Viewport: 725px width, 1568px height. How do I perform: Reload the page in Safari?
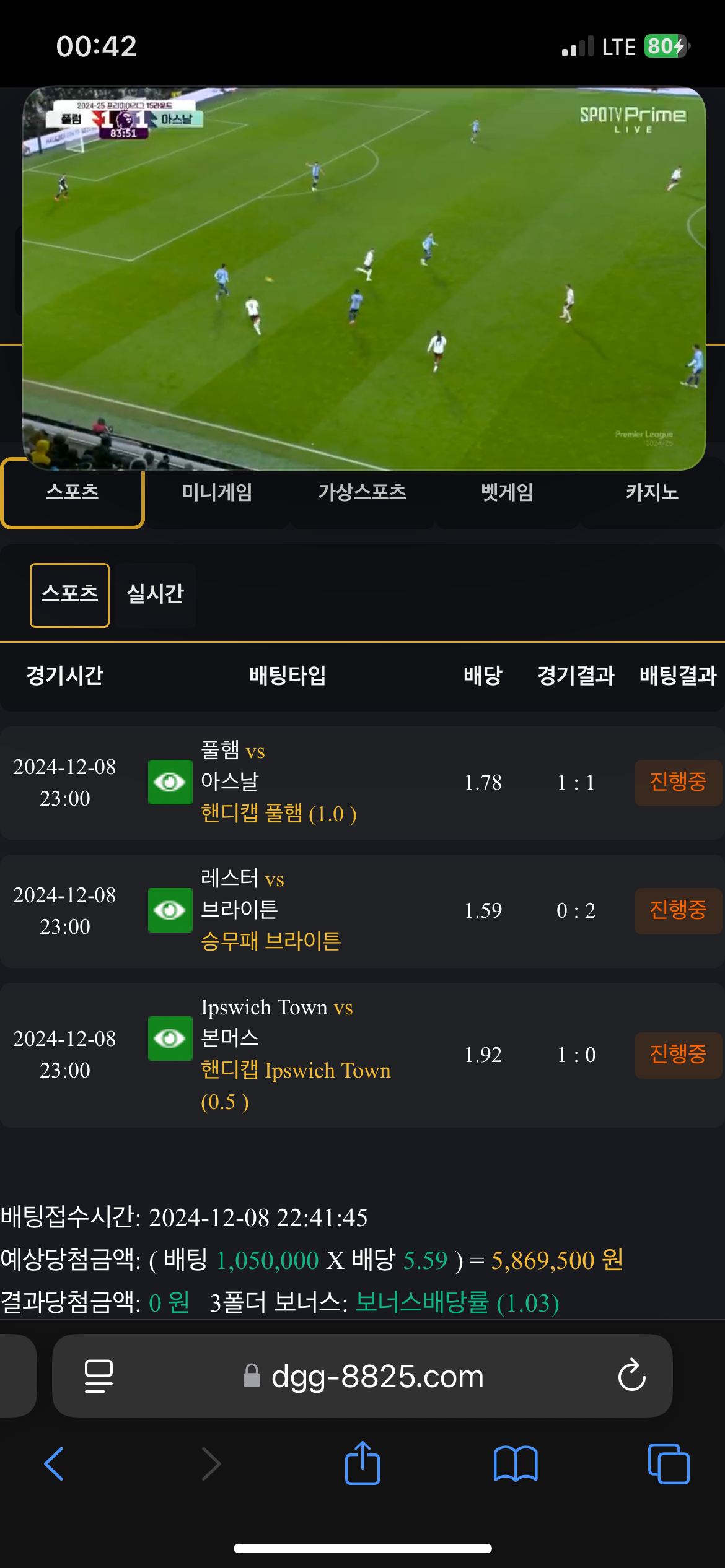(631, 1375)
